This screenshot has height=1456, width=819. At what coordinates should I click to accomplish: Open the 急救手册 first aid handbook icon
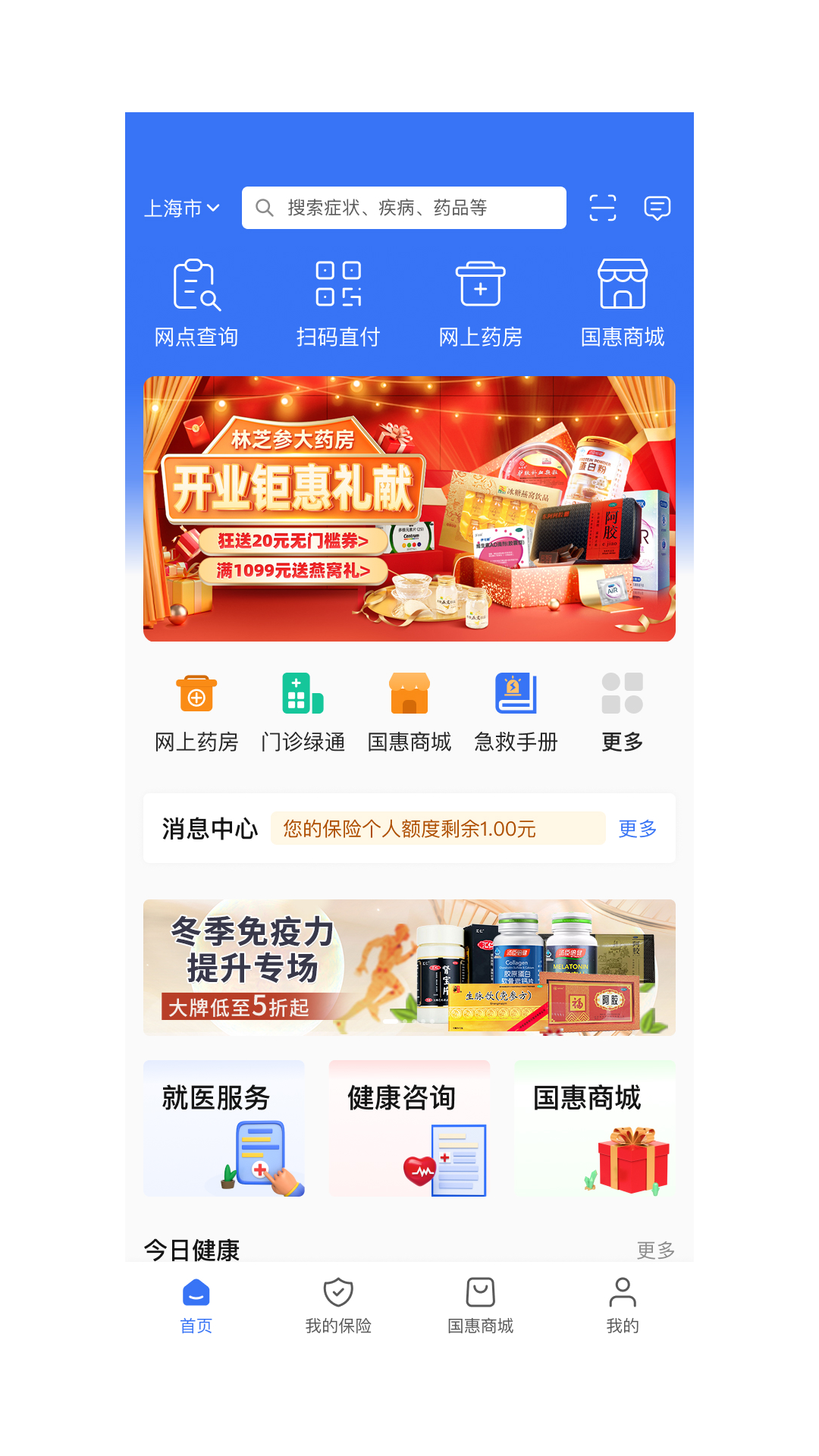click(x=516, y=694)
